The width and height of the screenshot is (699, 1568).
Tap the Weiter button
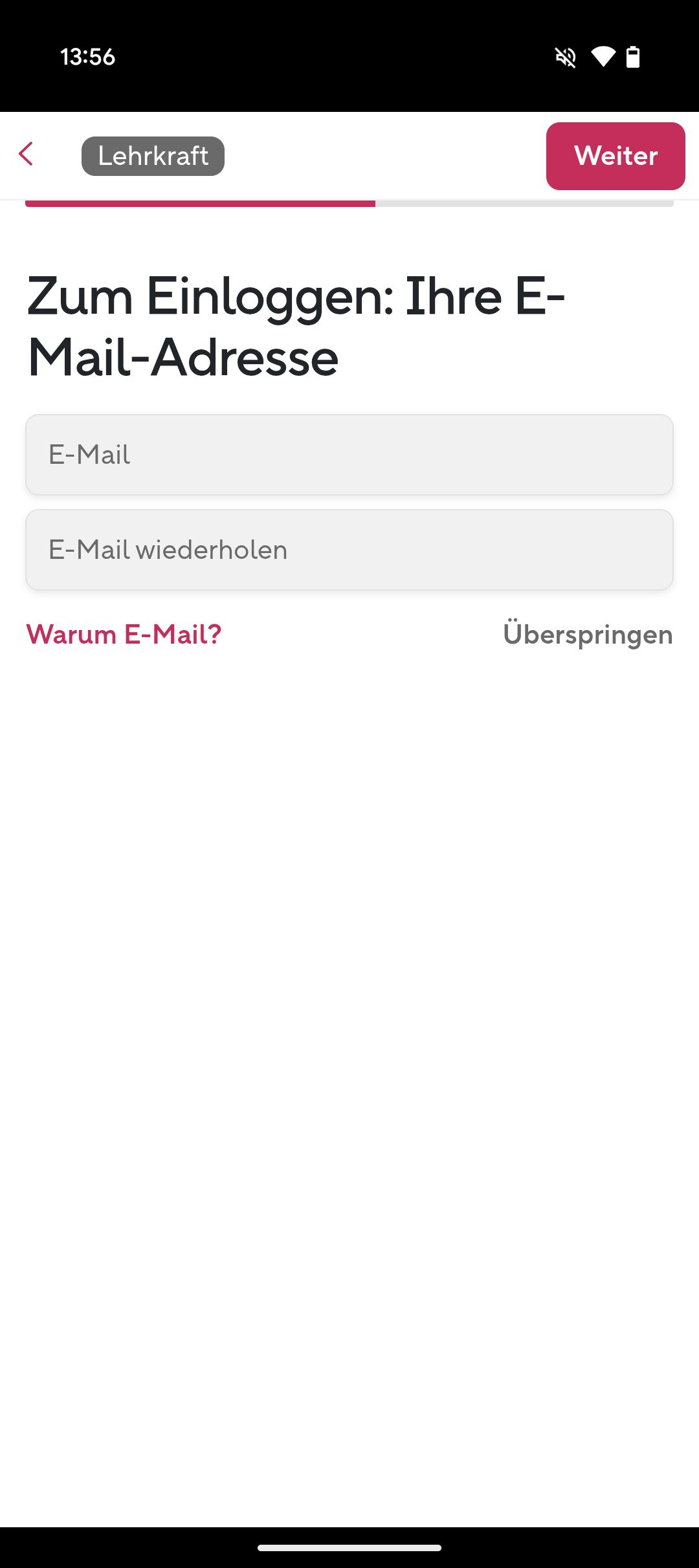tap(616, 156)
